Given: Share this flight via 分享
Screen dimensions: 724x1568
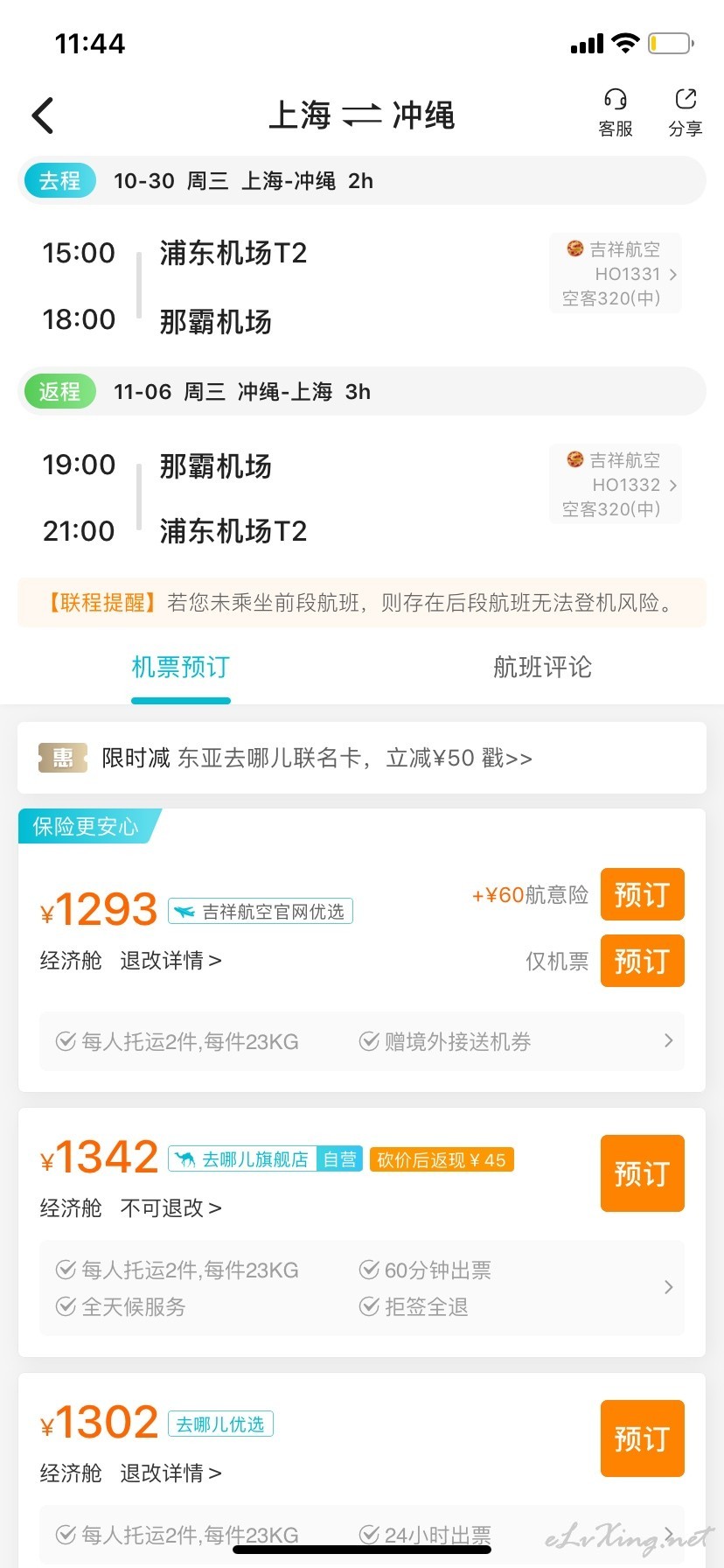Looking at the screenshot, I should pos(686,113).
